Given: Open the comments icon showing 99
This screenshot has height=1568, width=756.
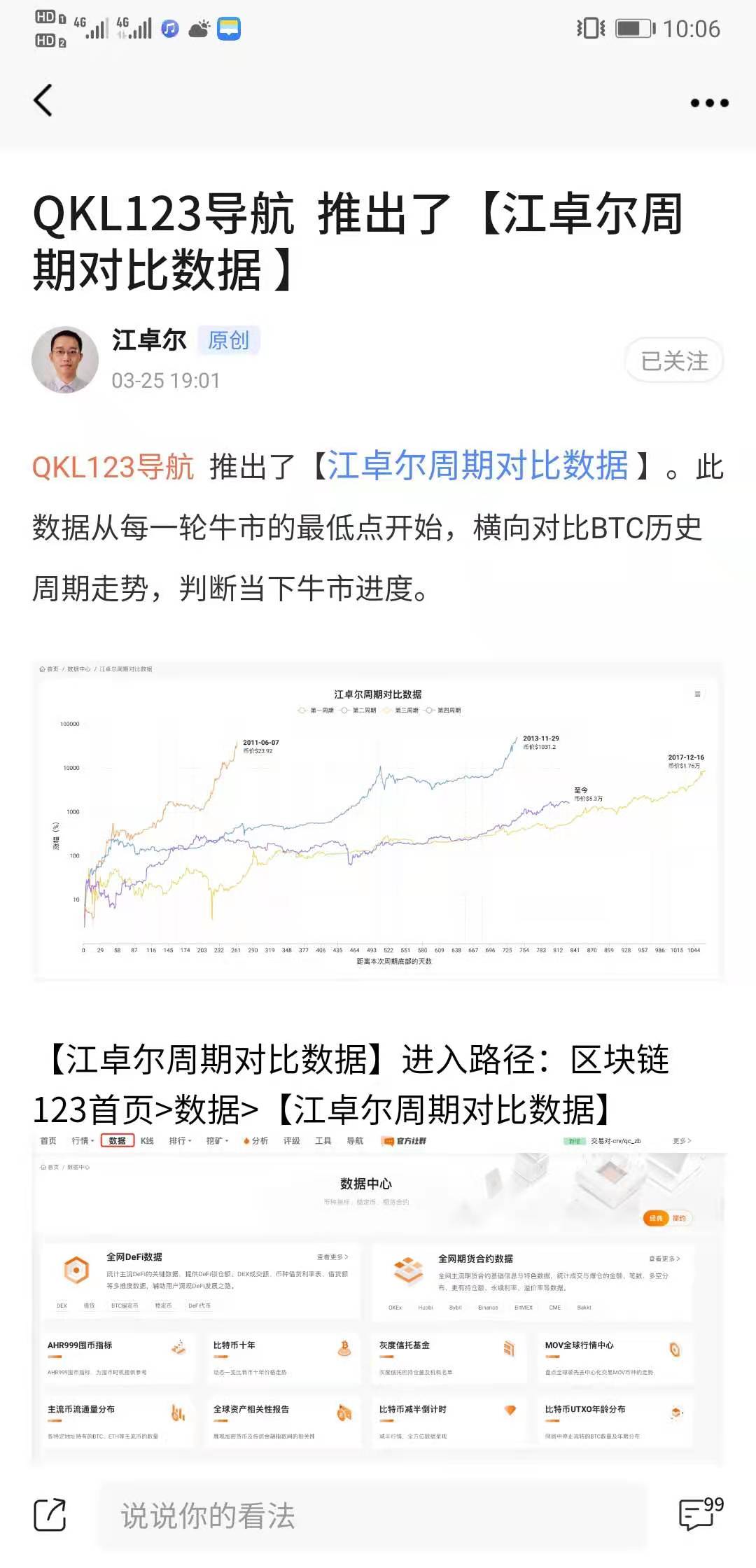Looking at the screenshot, I should pos(701,1513).
